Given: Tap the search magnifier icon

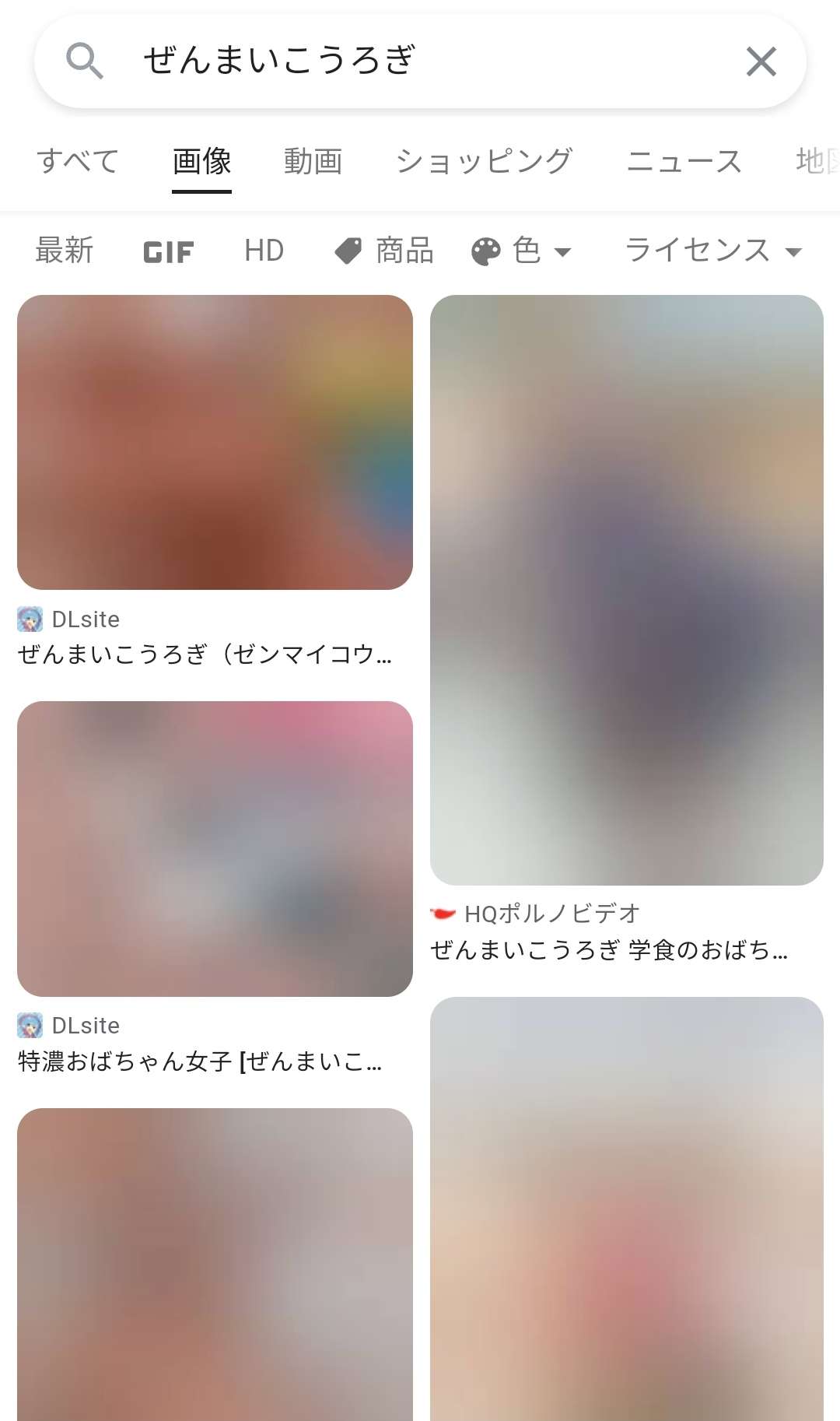Looking at the screenshot, I should coord(84,61).
